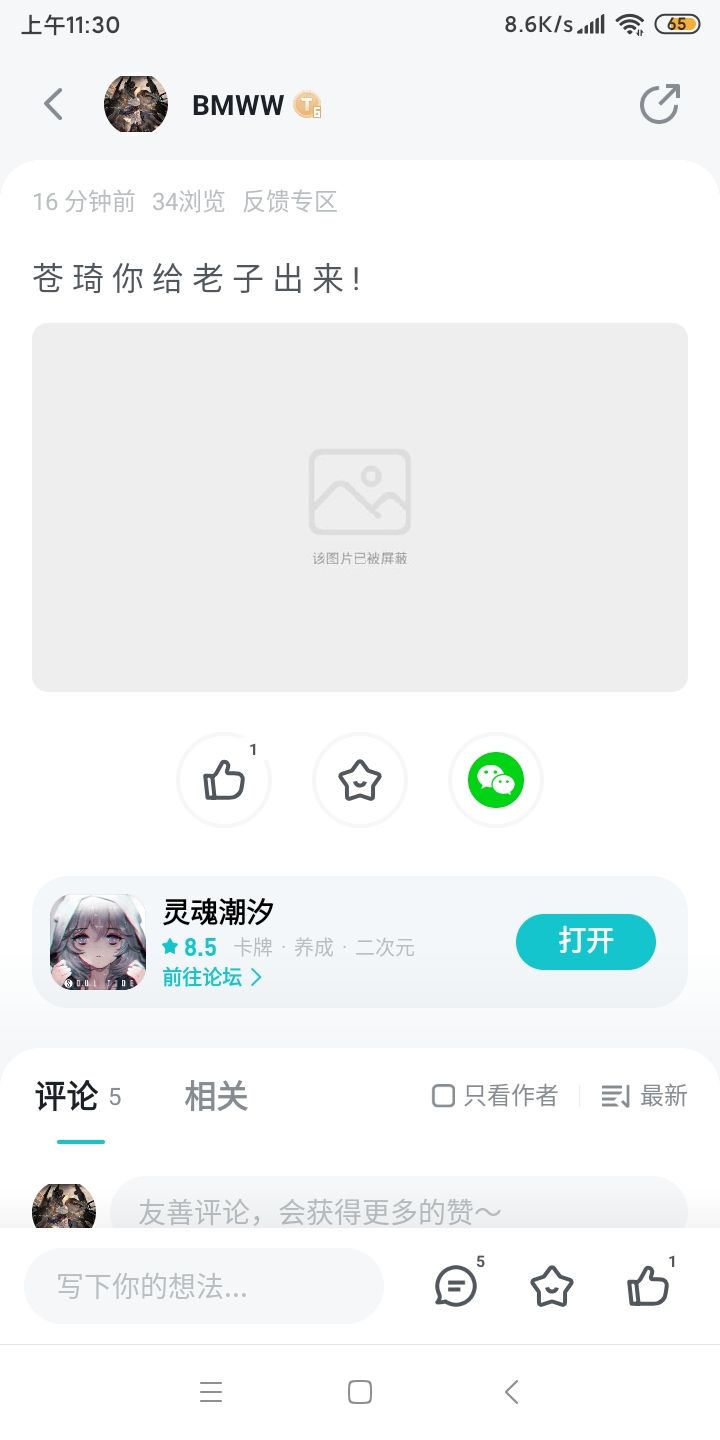720x1440 pixels.
Task: Change comment sorting via 最新
Action: (644, 1096)
